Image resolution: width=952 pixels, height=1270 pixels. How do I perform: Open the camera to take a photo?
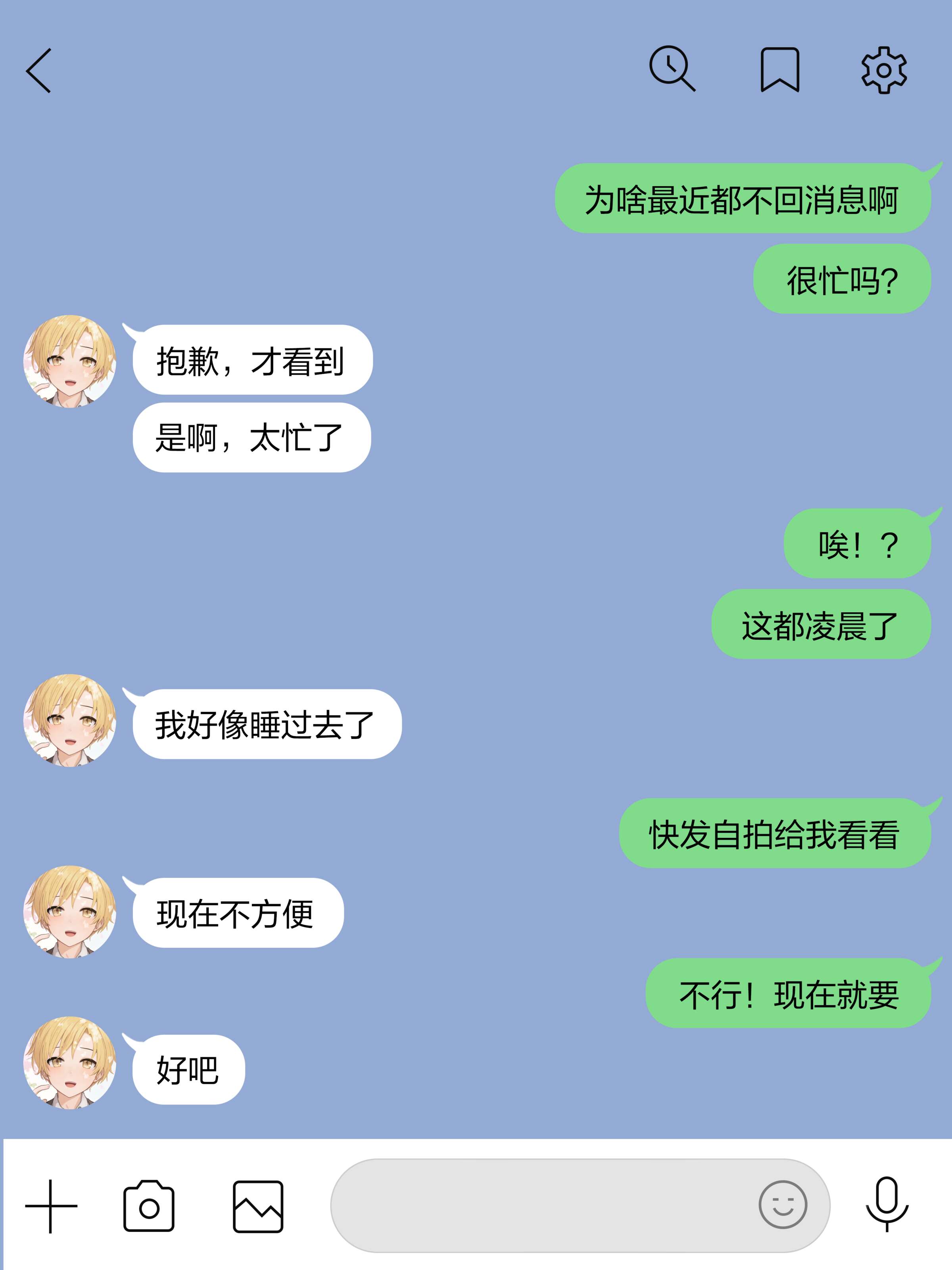[x=149, y=1206]
